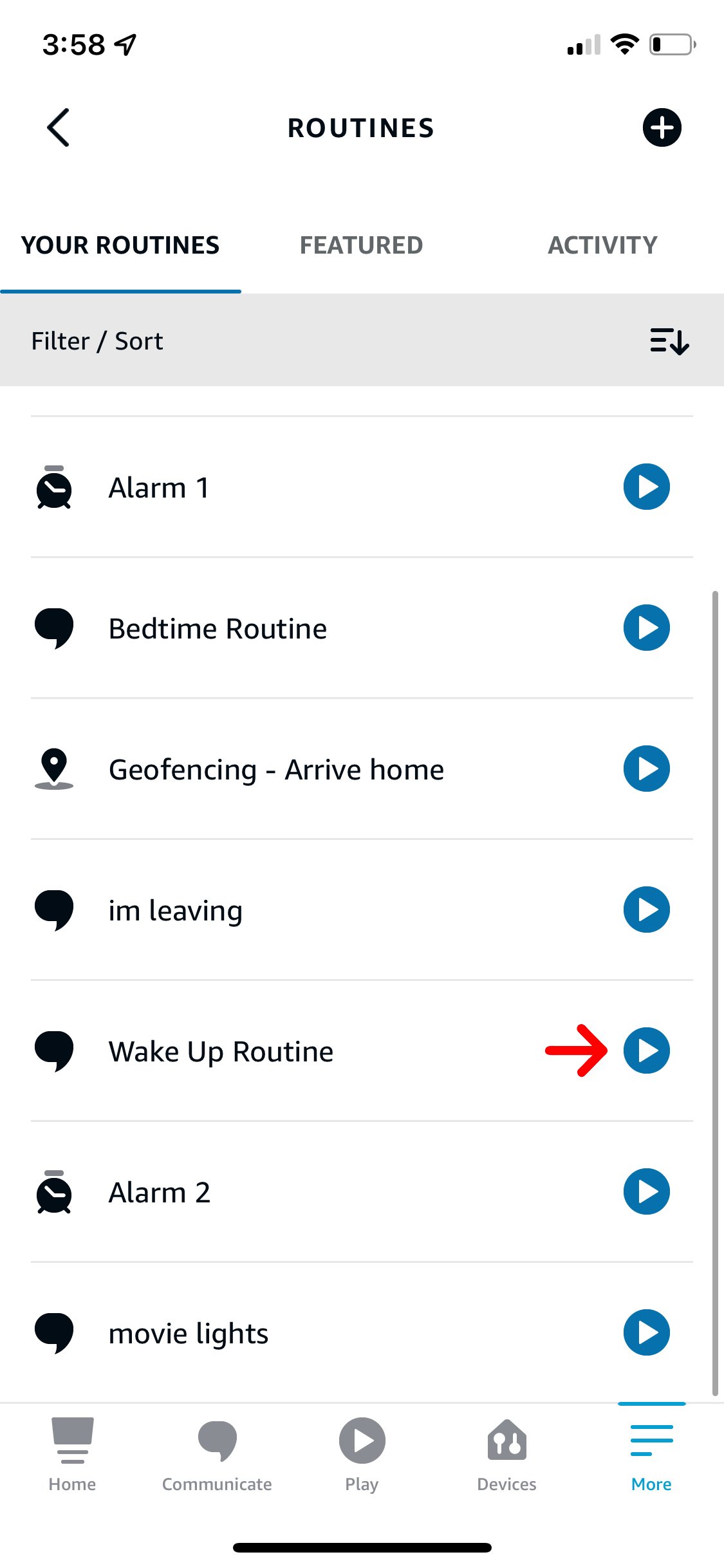Play the Bedtime Routine

646,628
